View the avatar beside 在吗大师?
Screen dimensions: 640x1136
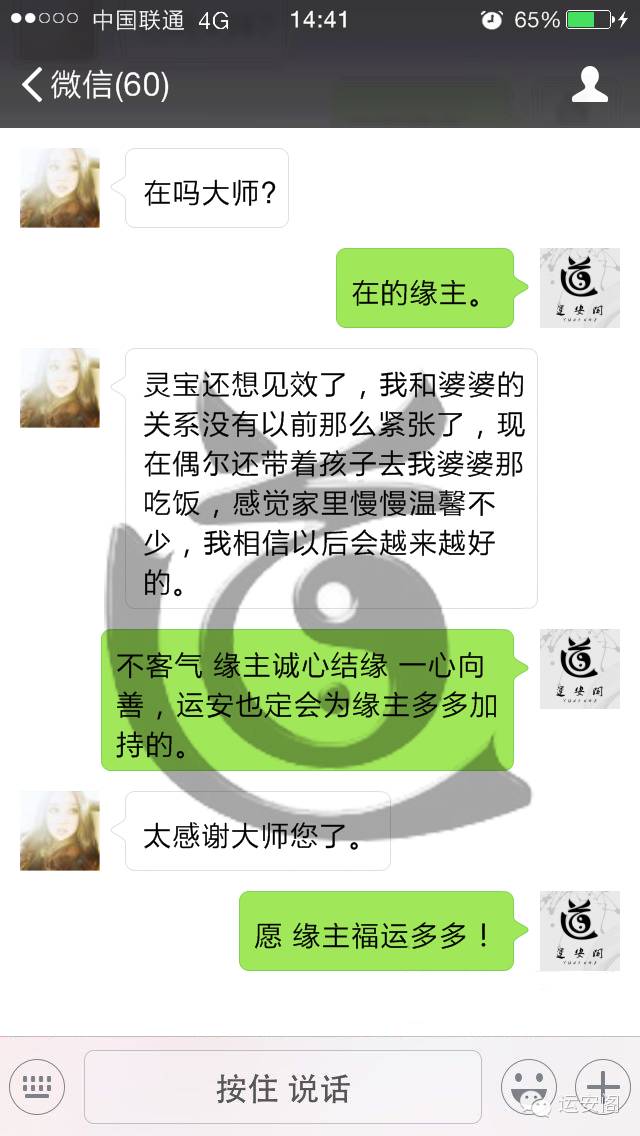click(60, 188)
